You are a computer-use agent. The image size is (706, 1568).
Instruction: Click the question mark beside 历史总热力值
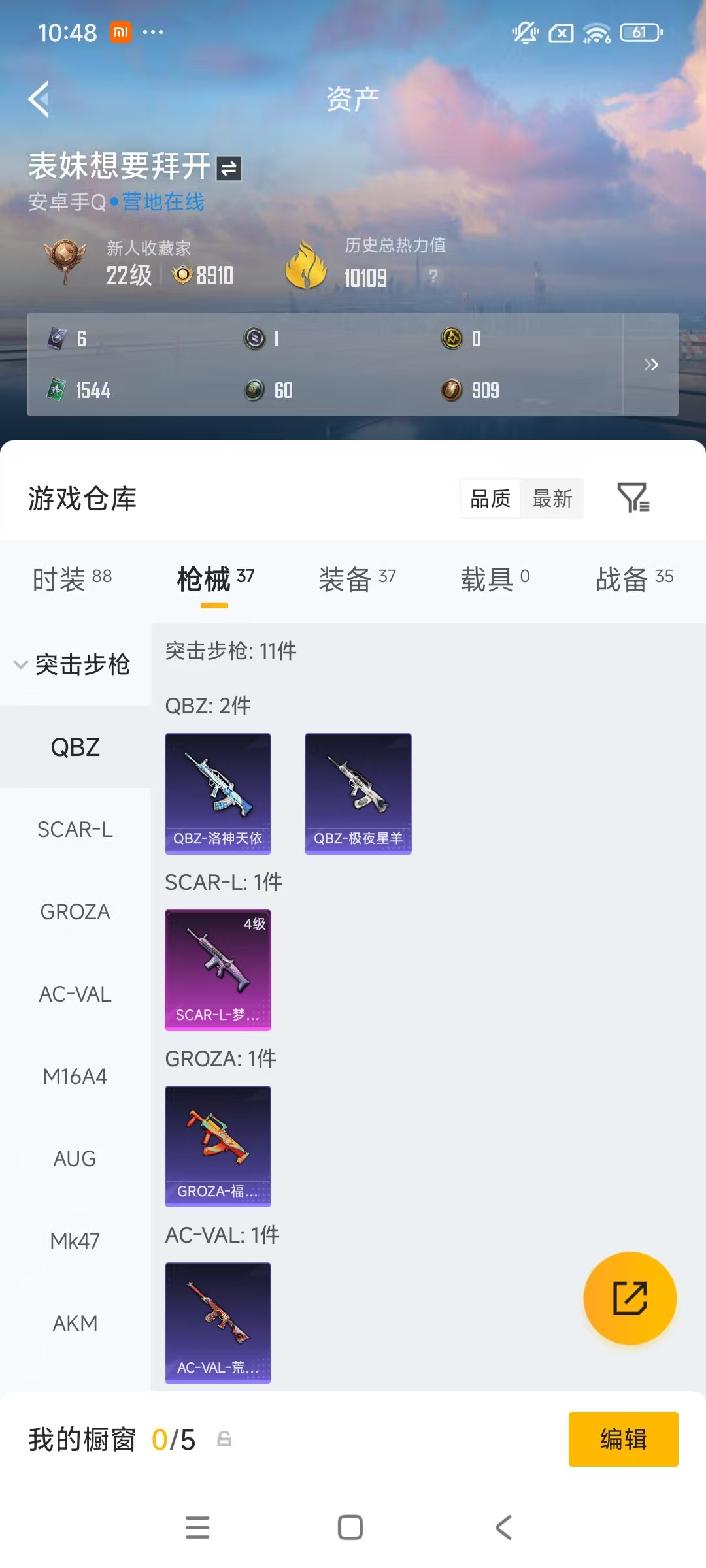tap(432, 276)
